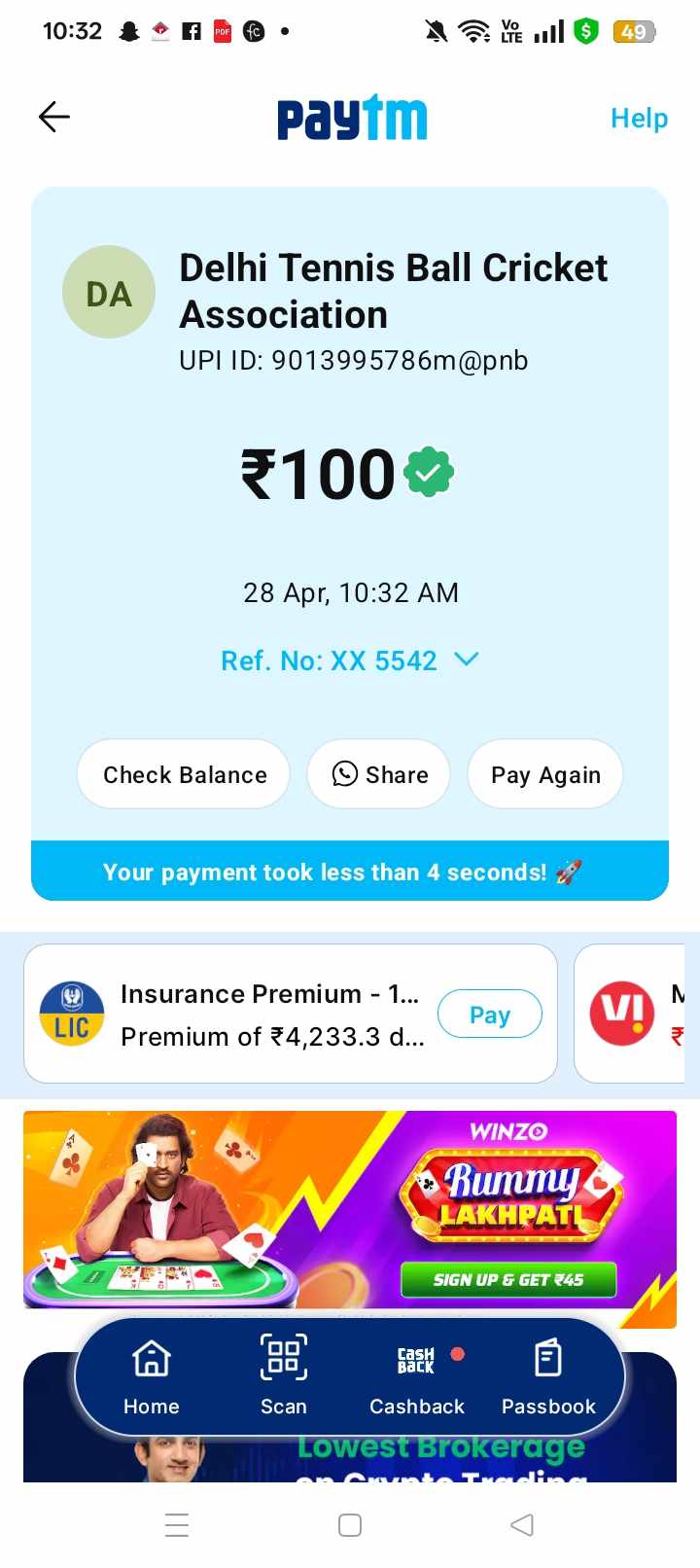This screenshot has width=700, height=1568.
Task: Tap Pay Again button
Action: click(x=545, y=774)
